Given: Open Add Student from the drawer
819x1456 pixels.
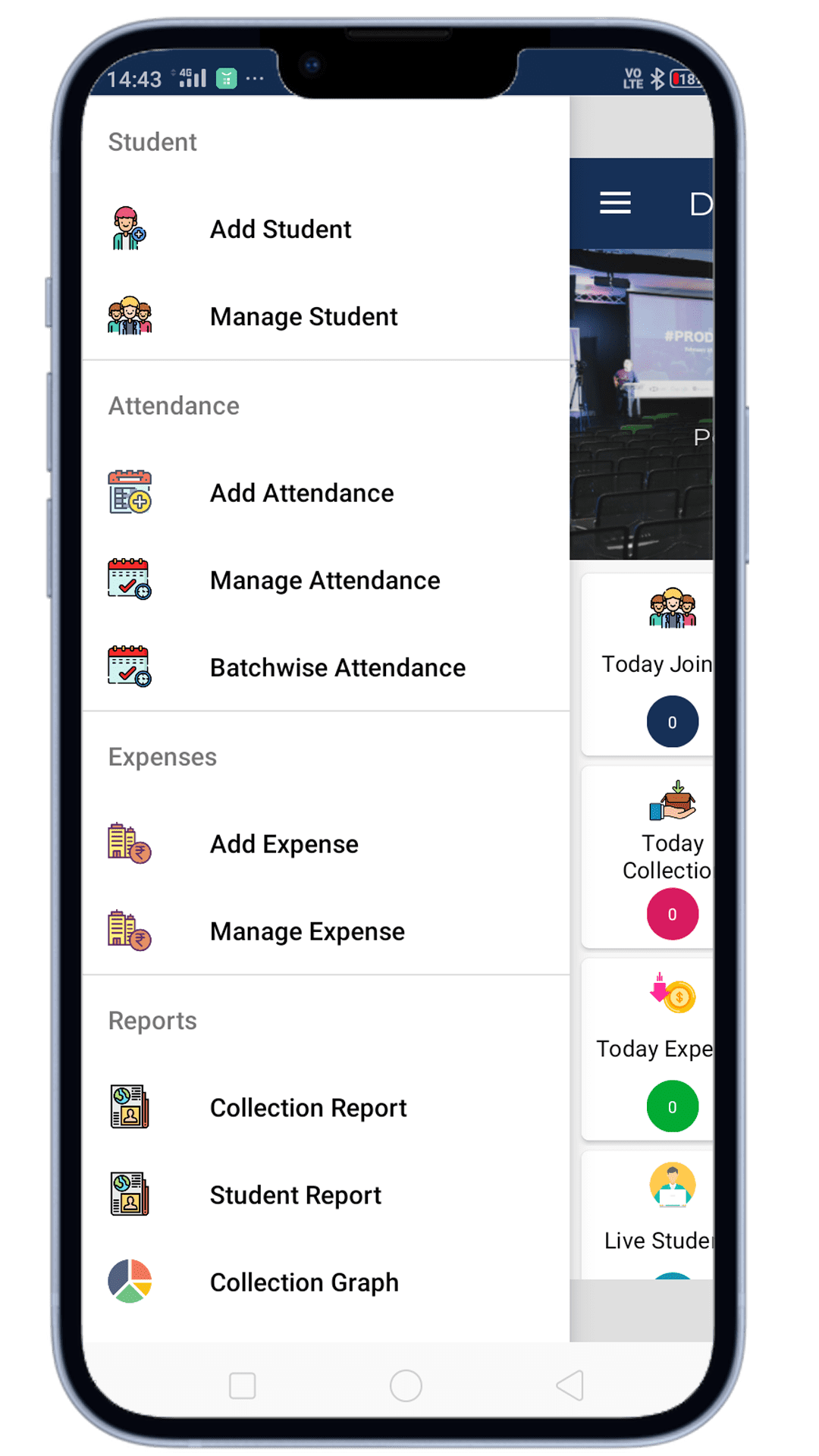Looking at the screenshot, I should pyautogui.click(x=281, y=229).
